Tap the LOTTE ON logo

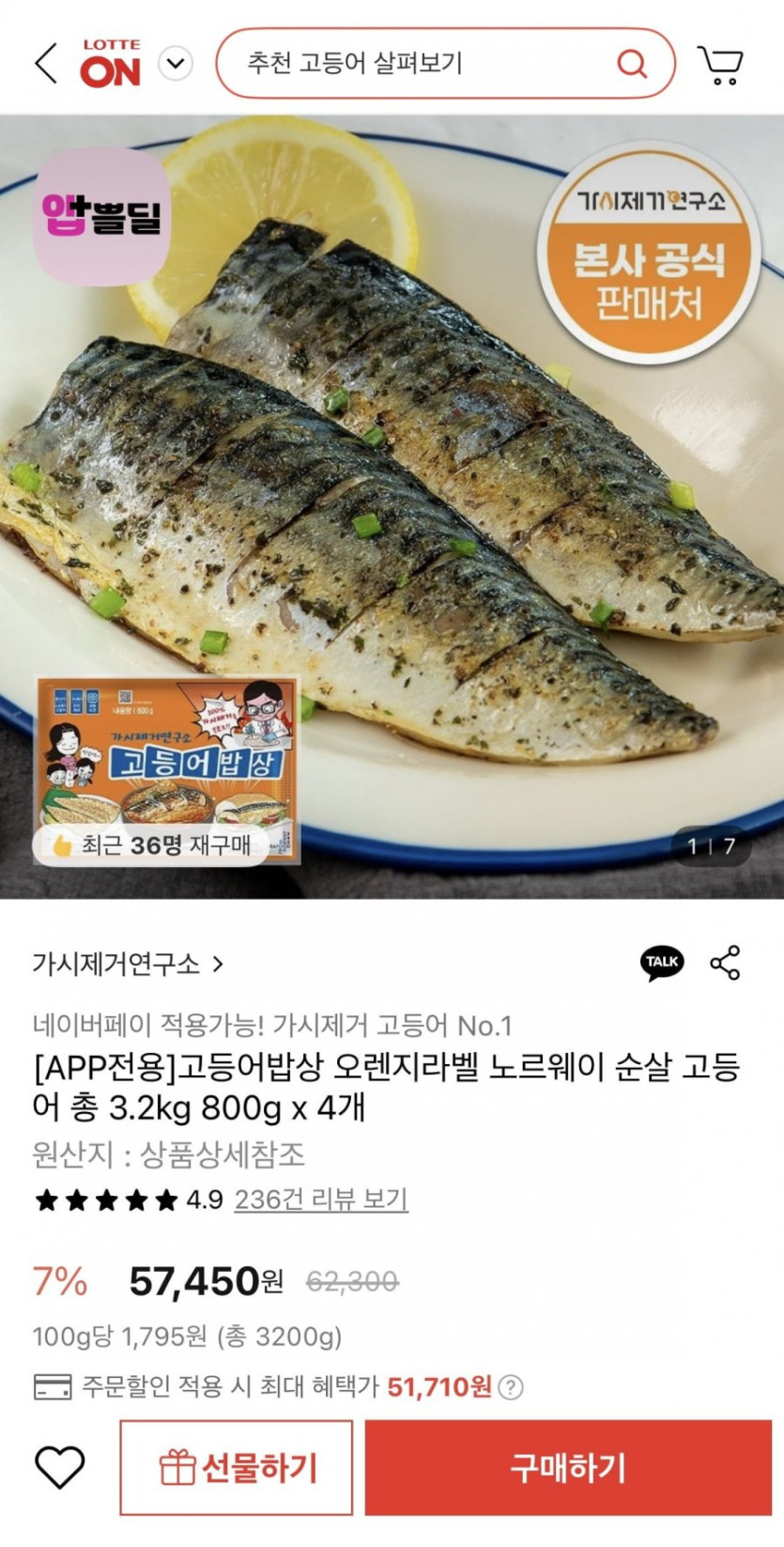point(111,64)
